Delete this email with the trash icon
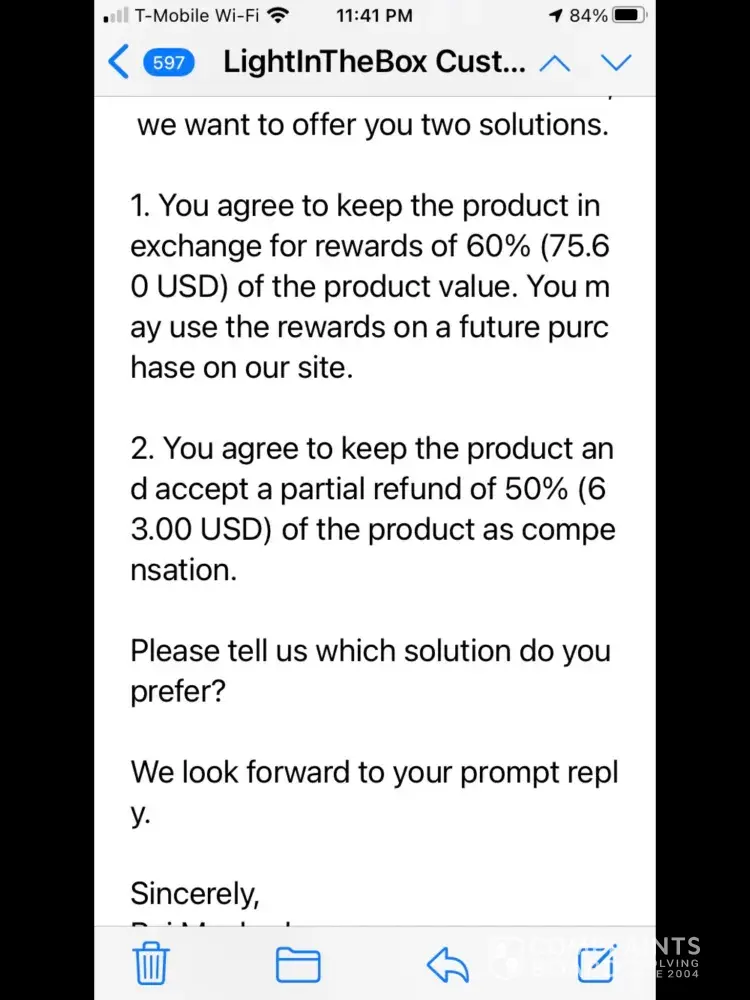Image resolution: width=750 pixels, height=1000 pixels. [151, 964]
